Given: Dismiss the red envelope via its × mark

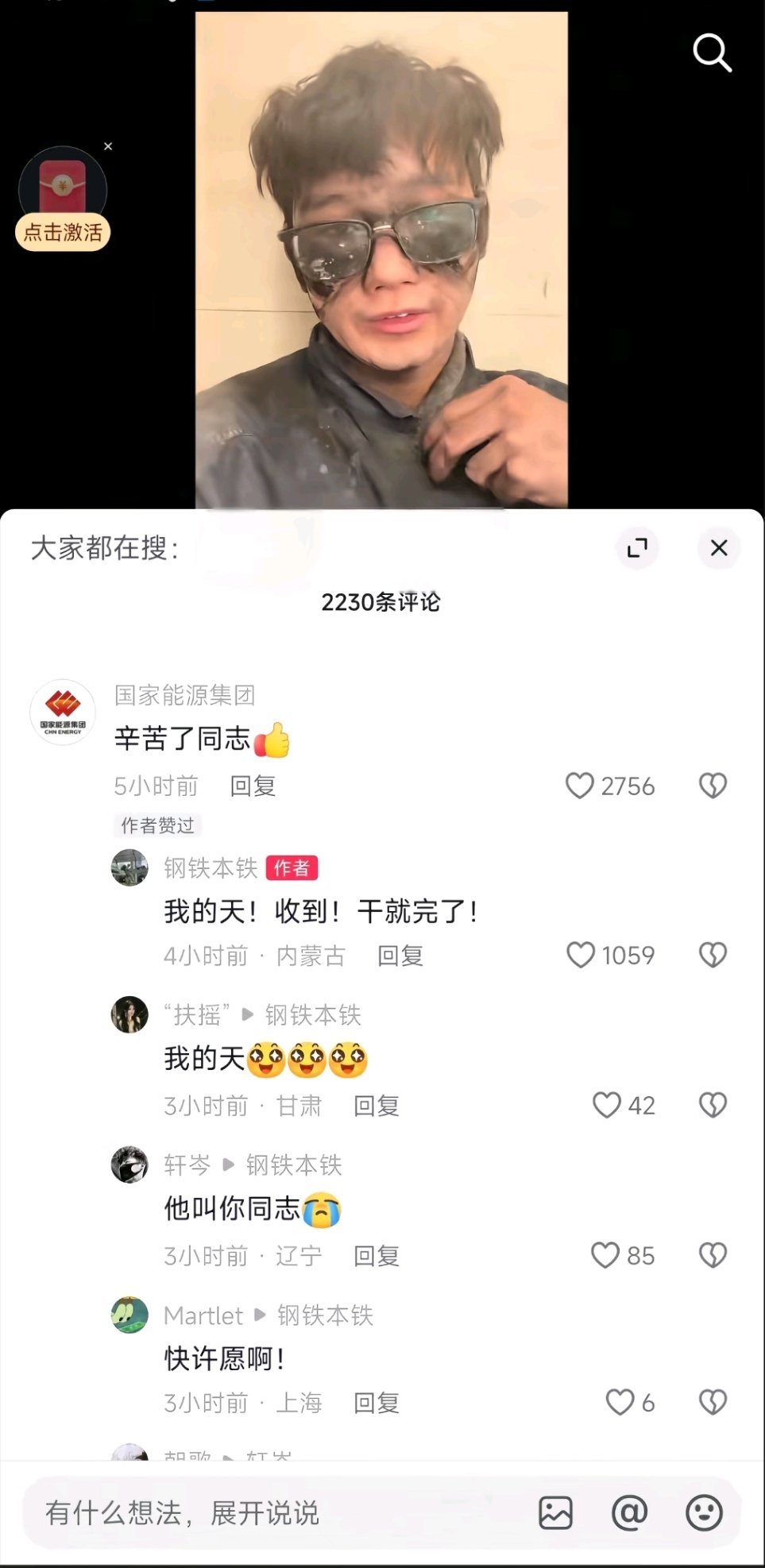Looking at the screenshot, I should pos(108,146).
